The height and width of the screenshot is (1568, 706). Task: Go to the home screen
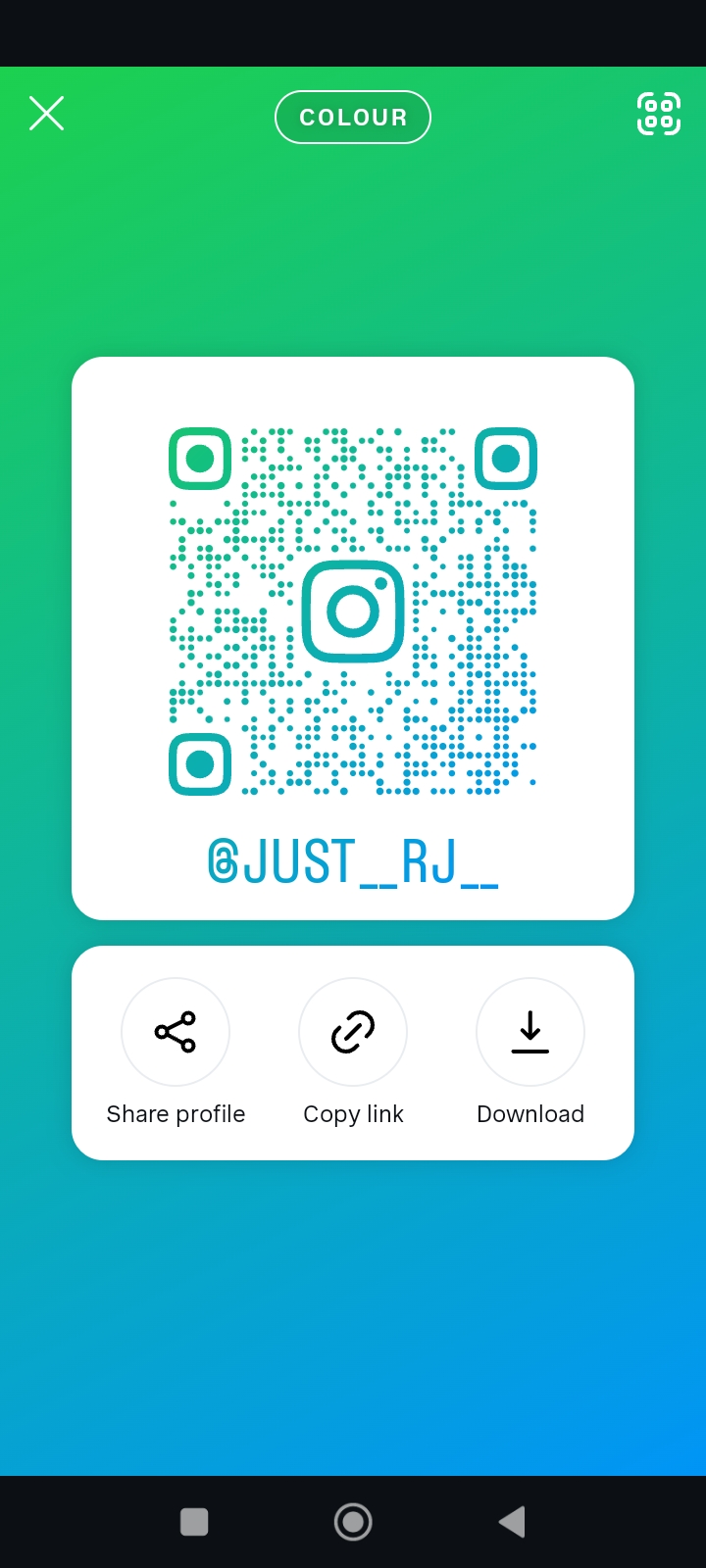[x=353, y=1522]
